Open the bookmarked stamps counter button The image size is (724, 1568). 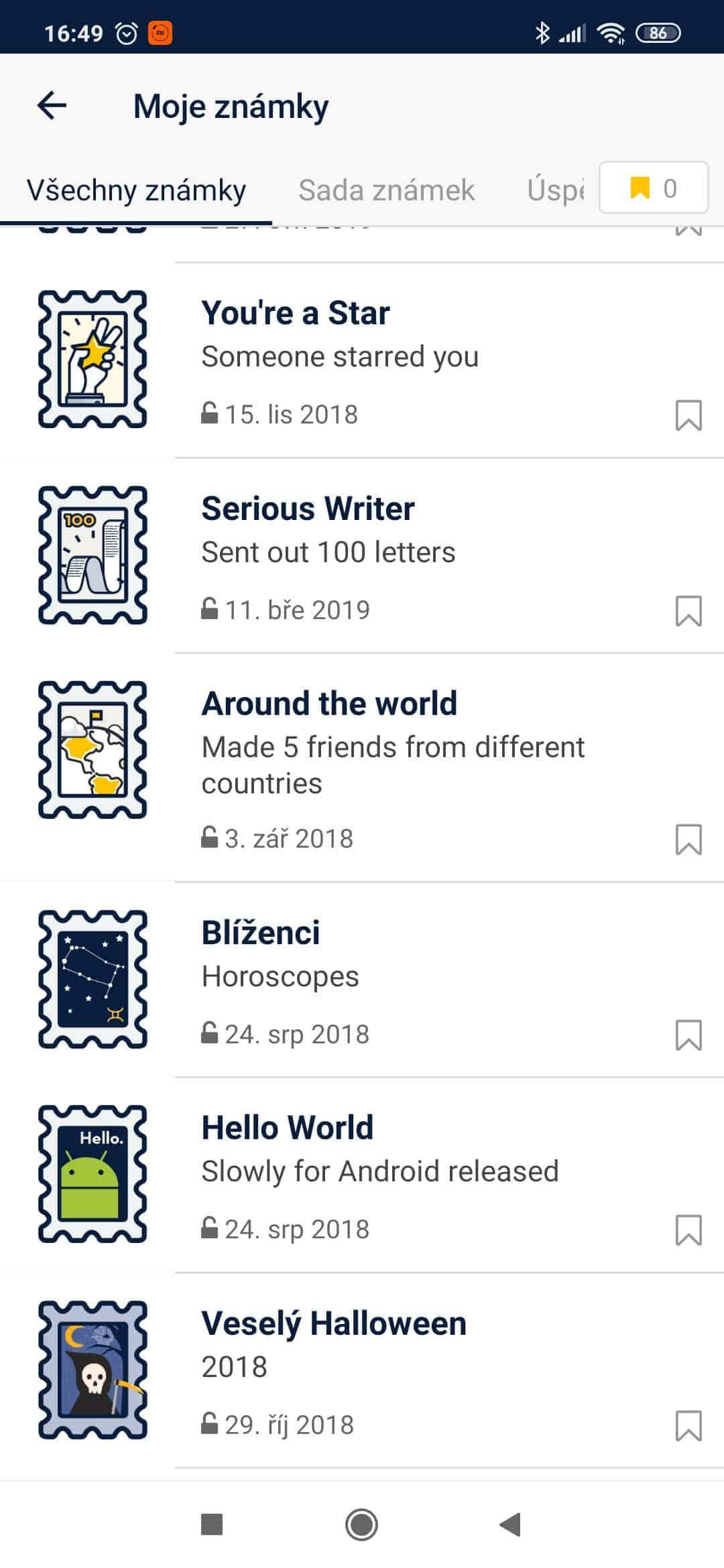(x=654, y=188)
